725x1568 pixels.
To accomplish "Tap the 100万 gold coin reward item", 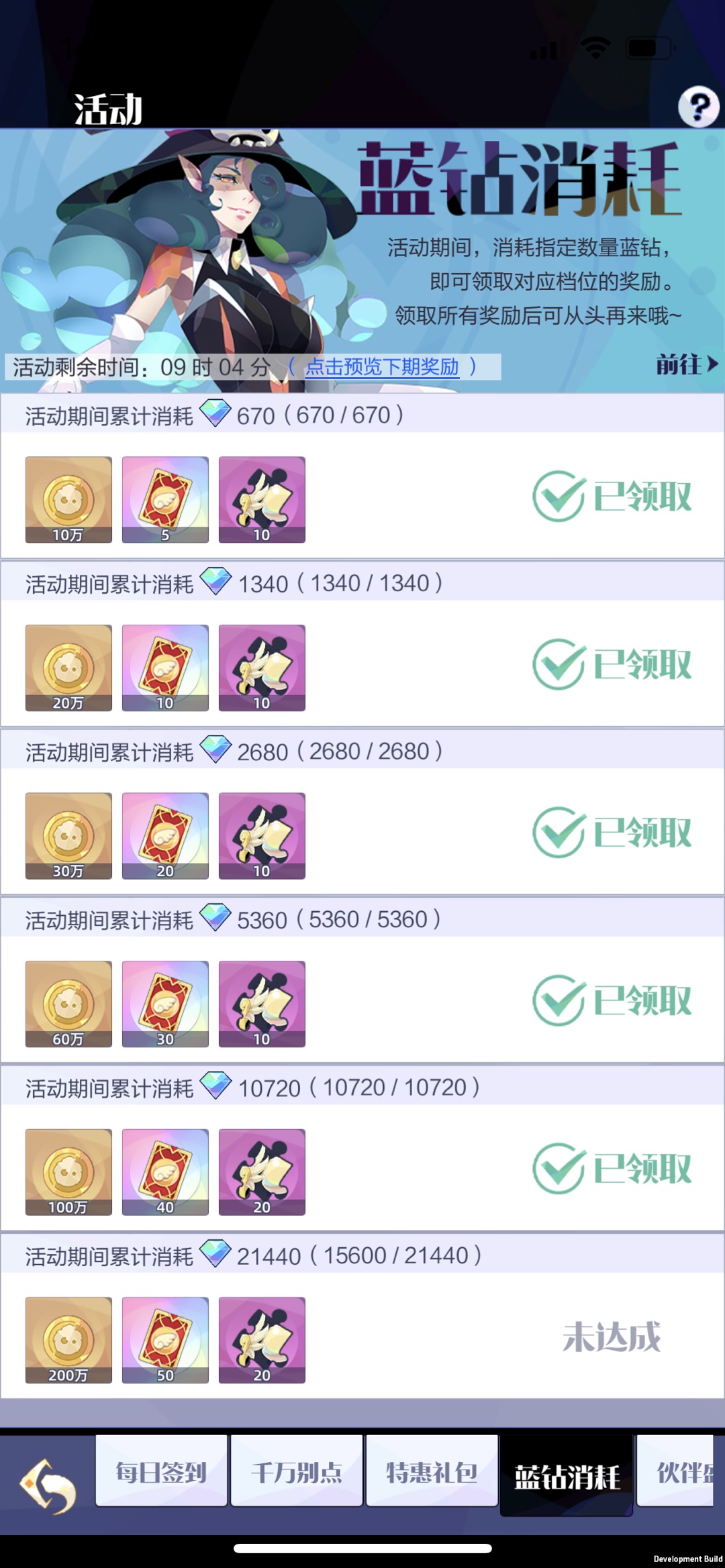I will (68, 1172).
